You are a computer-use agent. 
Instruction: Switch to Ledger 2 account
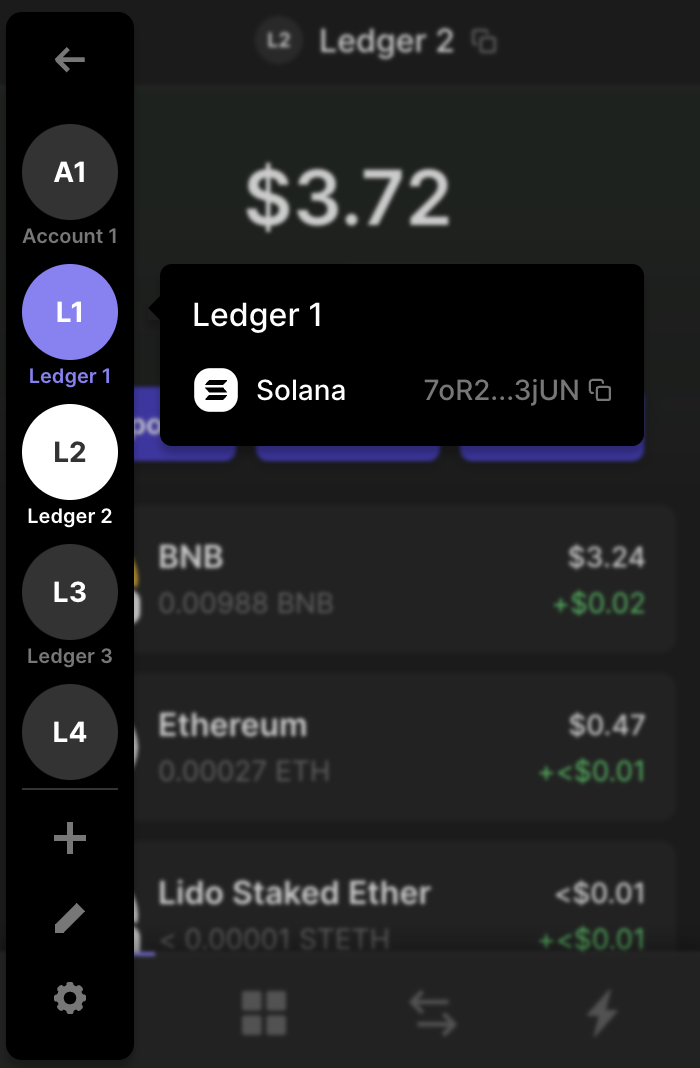(70, 452)
